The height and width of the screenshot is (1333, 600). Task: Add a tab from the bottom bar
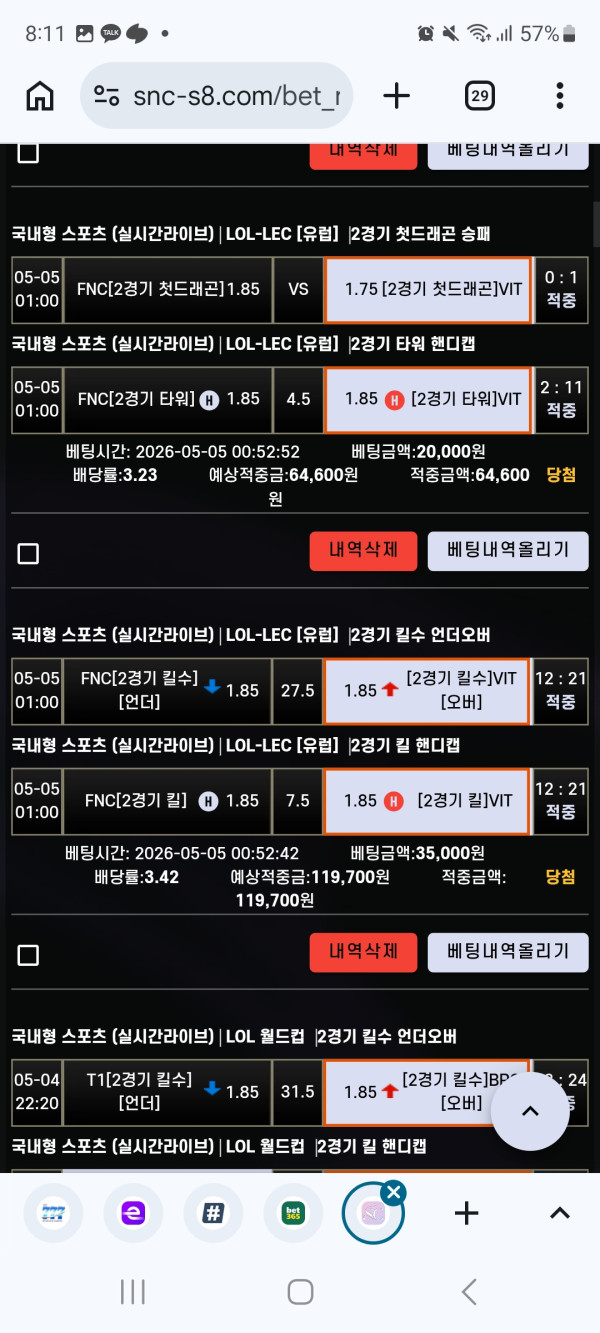tap(466, 1213)
